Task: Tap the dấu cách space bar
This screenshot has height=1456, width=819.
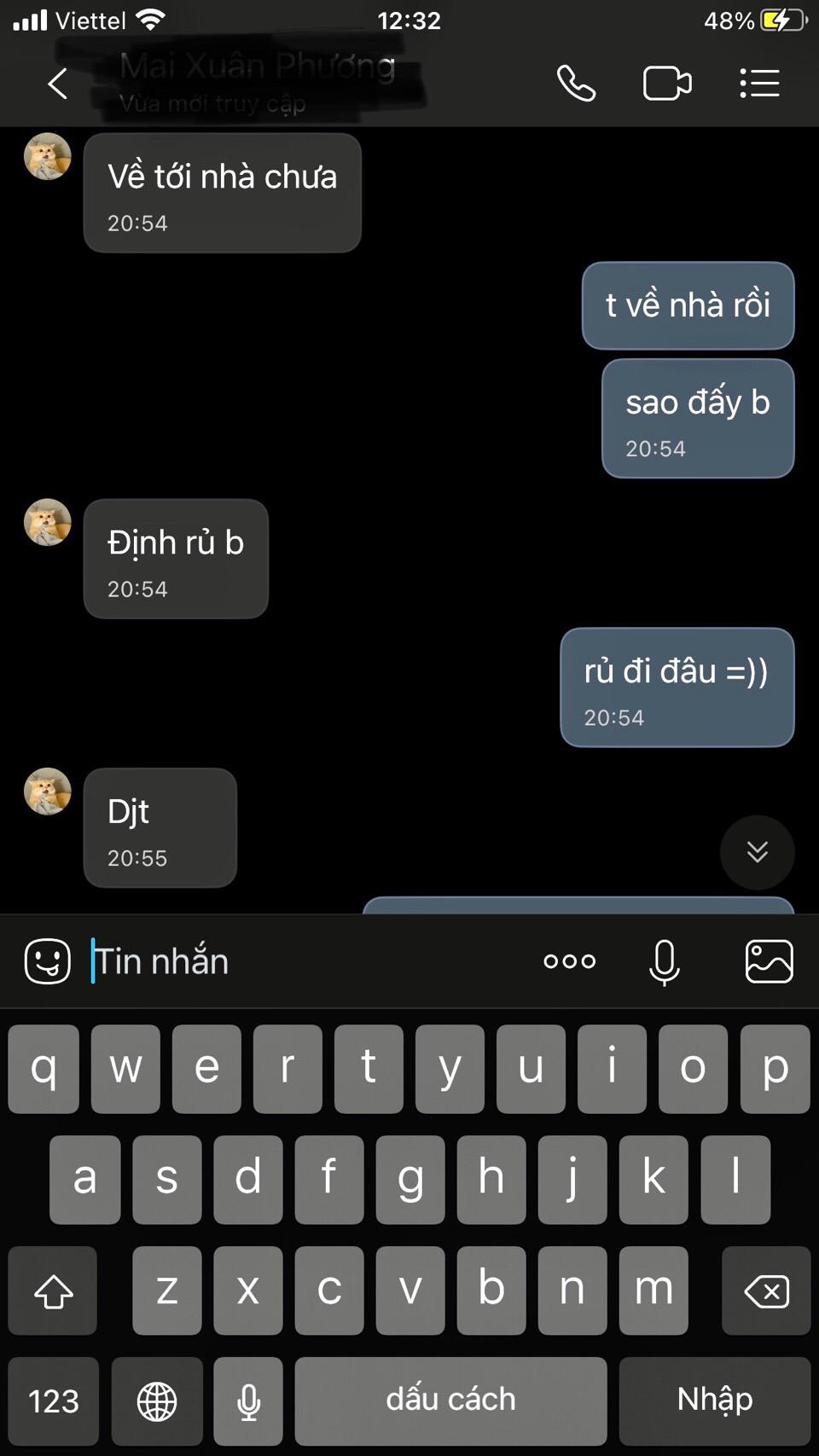Action: tap(450, 1401)
